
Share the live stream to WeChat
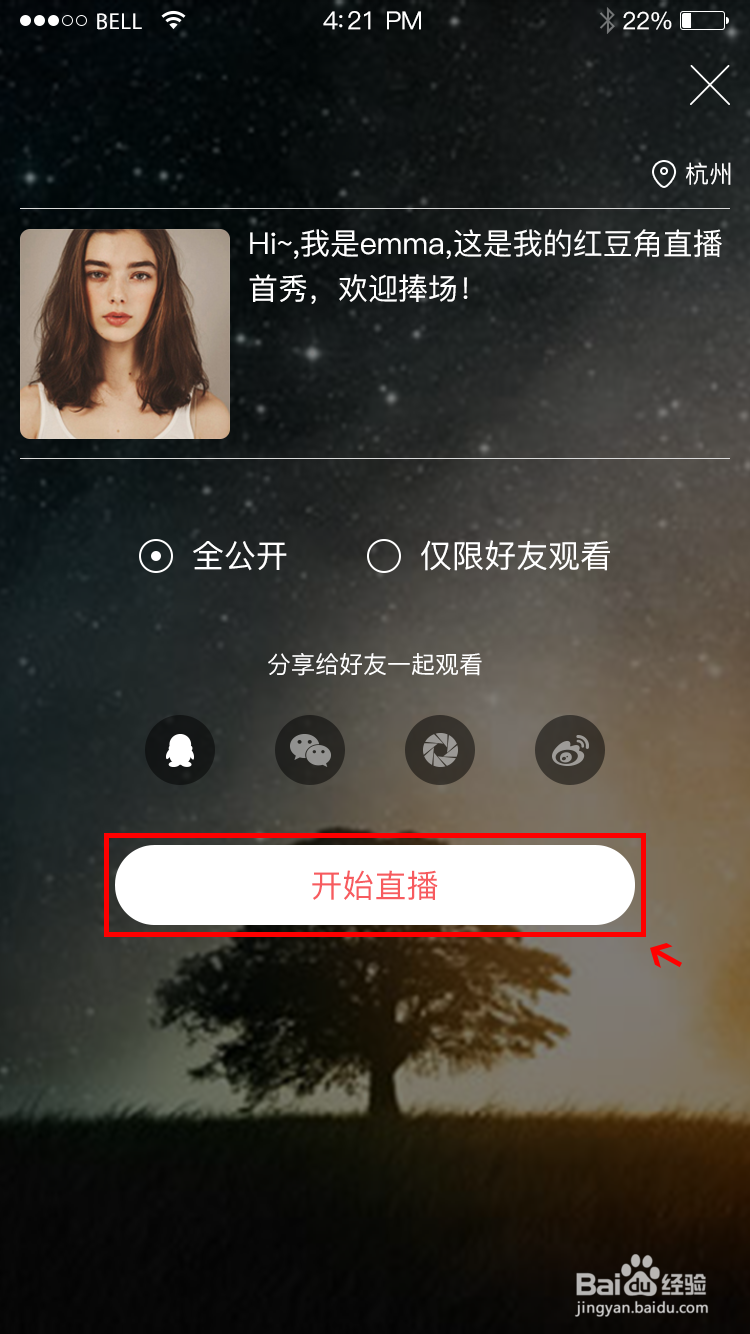tap(310, 750)
